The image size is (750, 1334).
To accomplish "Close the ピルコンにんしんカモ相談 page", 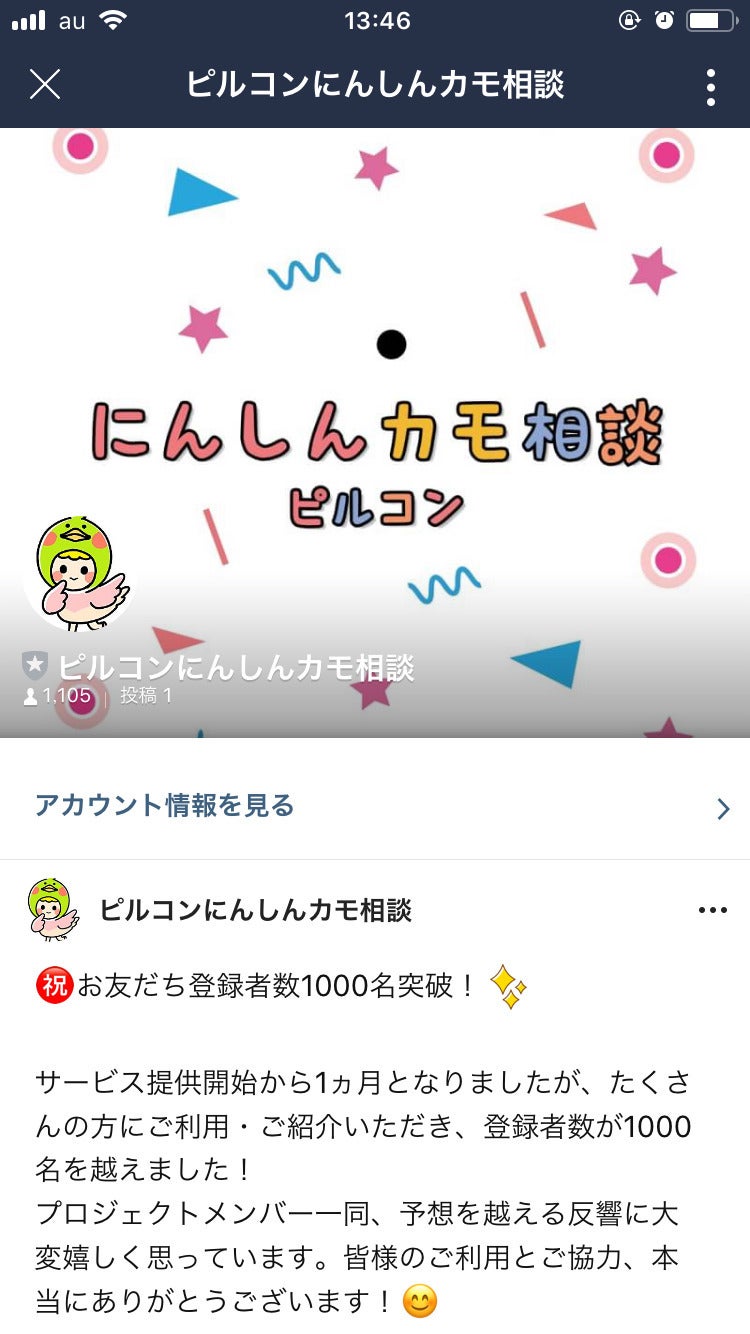I will pos(45,85).
